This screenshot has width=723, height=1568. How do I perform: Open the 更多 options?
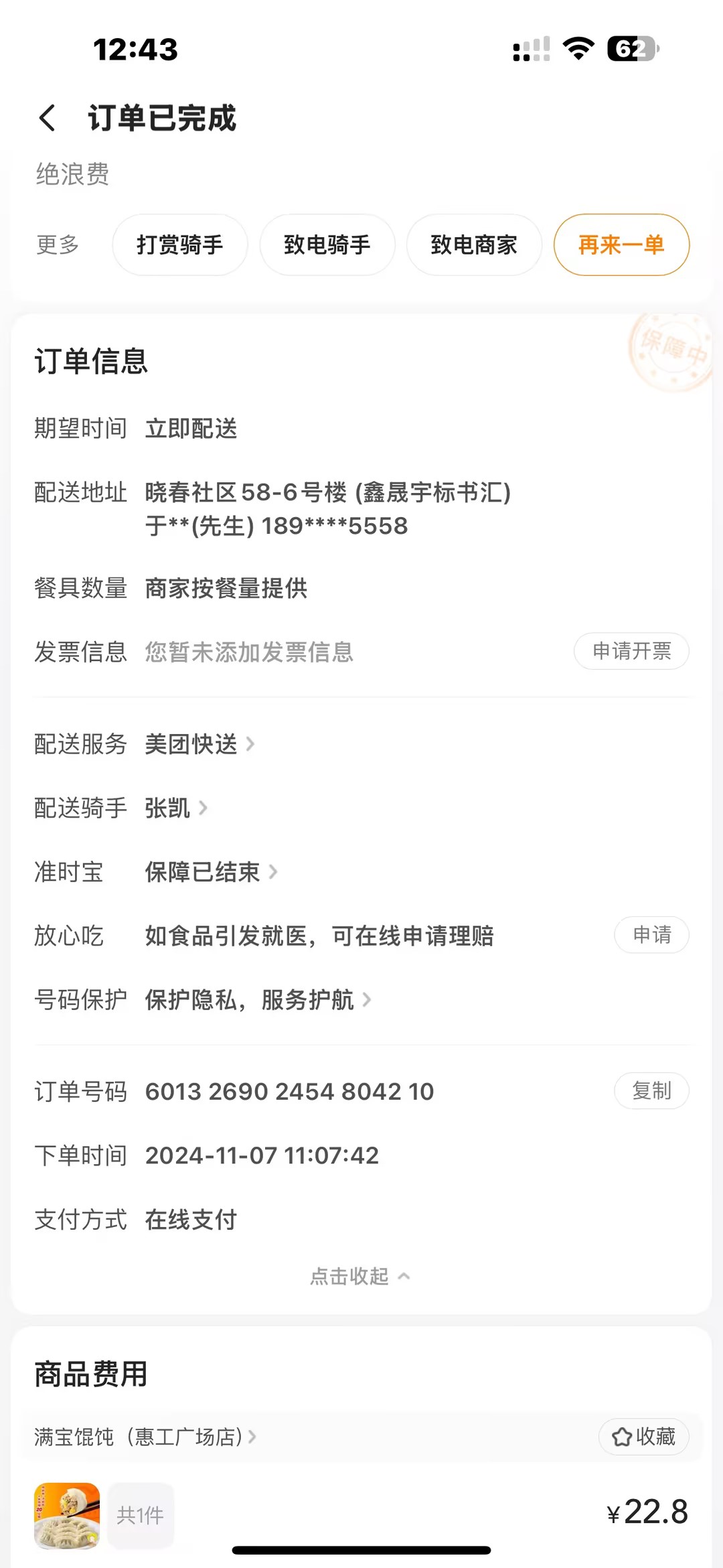click(x=58, y=244)
